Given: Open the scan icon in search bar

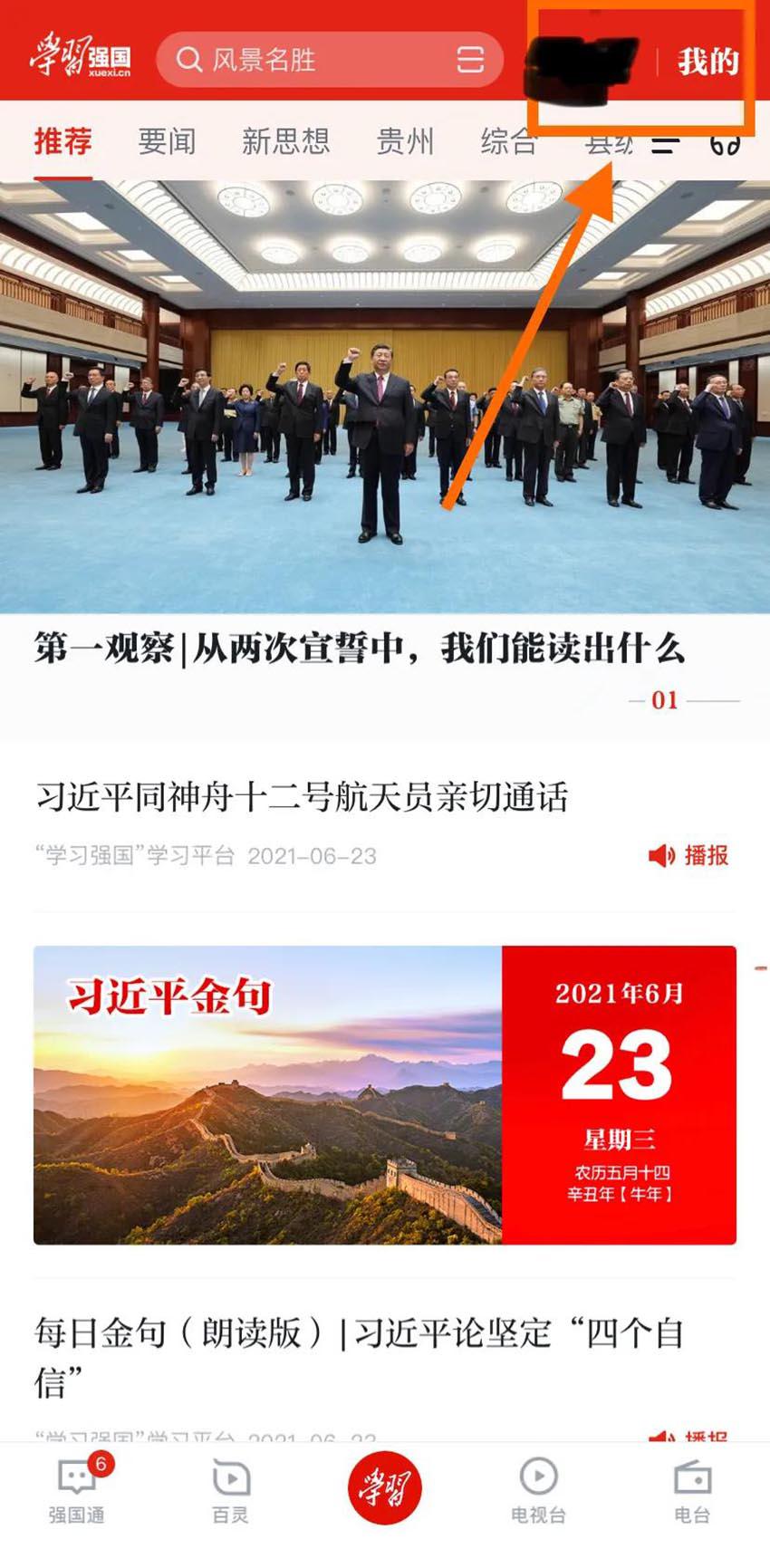Looking at the screenshot, I should [x=469, y=60].
